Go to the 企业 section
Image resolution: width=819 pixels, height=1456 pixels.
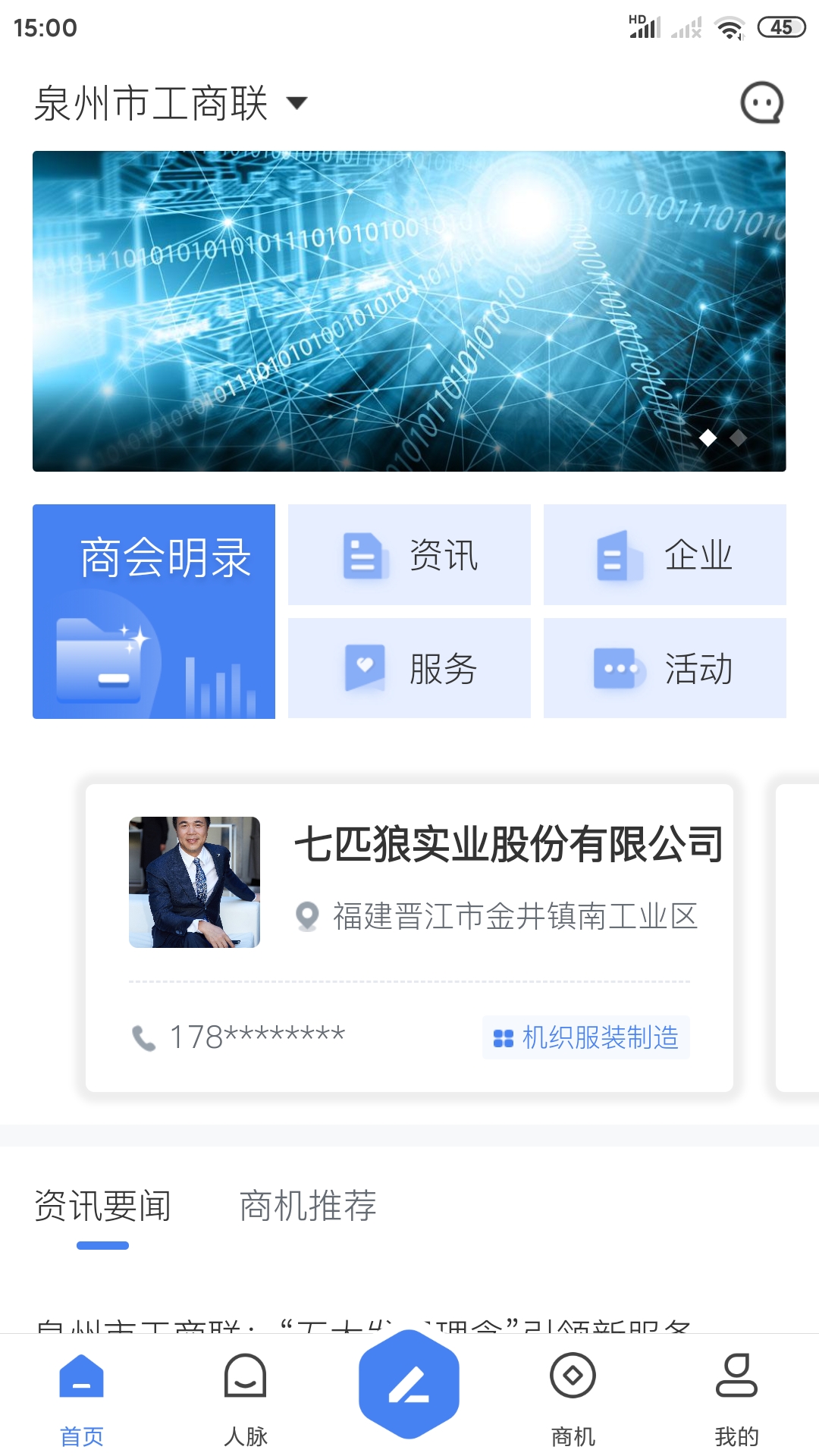click(x=664, y=555)
